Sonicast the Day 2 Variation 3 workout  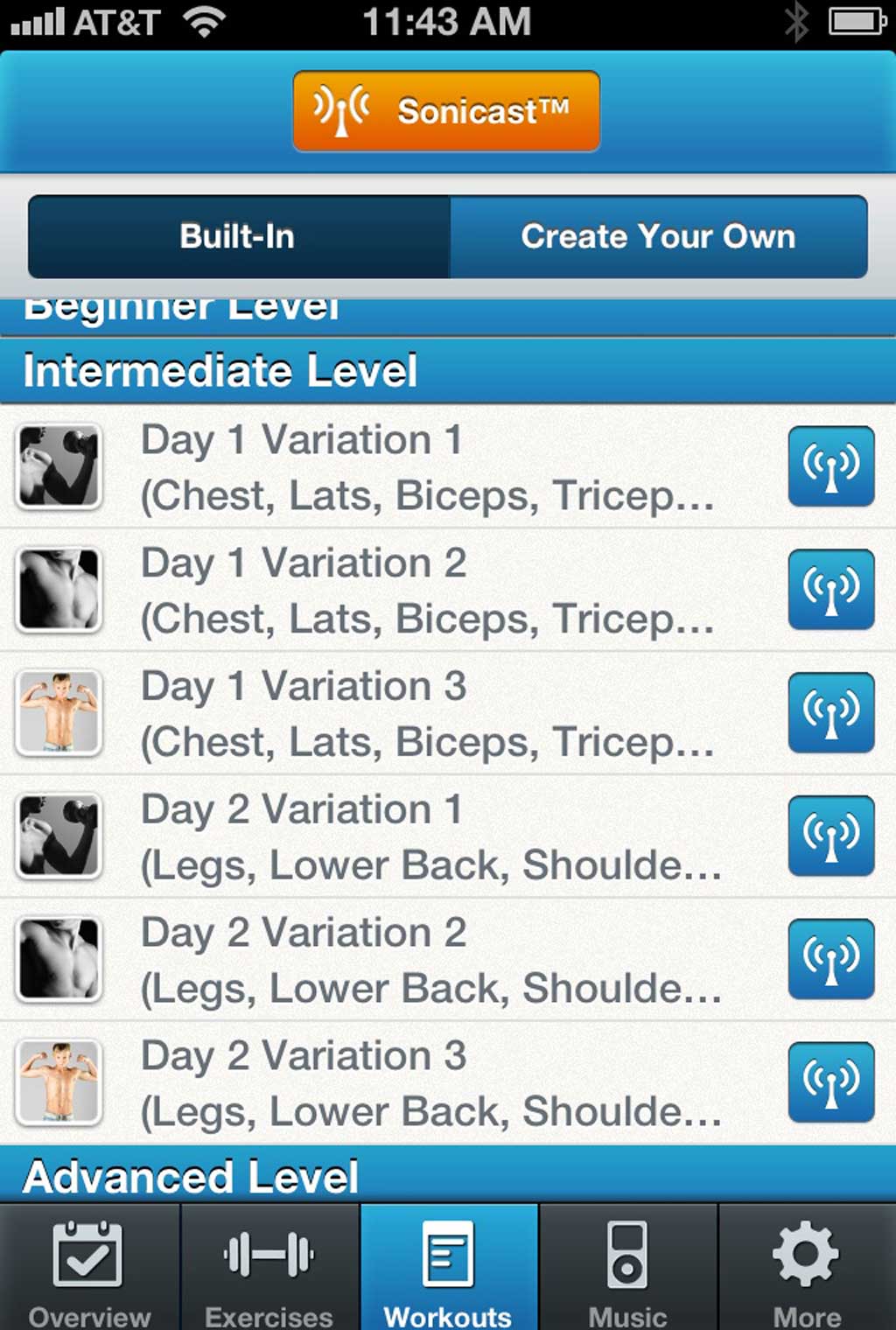pyautogui.click(x=831, y=1082)
